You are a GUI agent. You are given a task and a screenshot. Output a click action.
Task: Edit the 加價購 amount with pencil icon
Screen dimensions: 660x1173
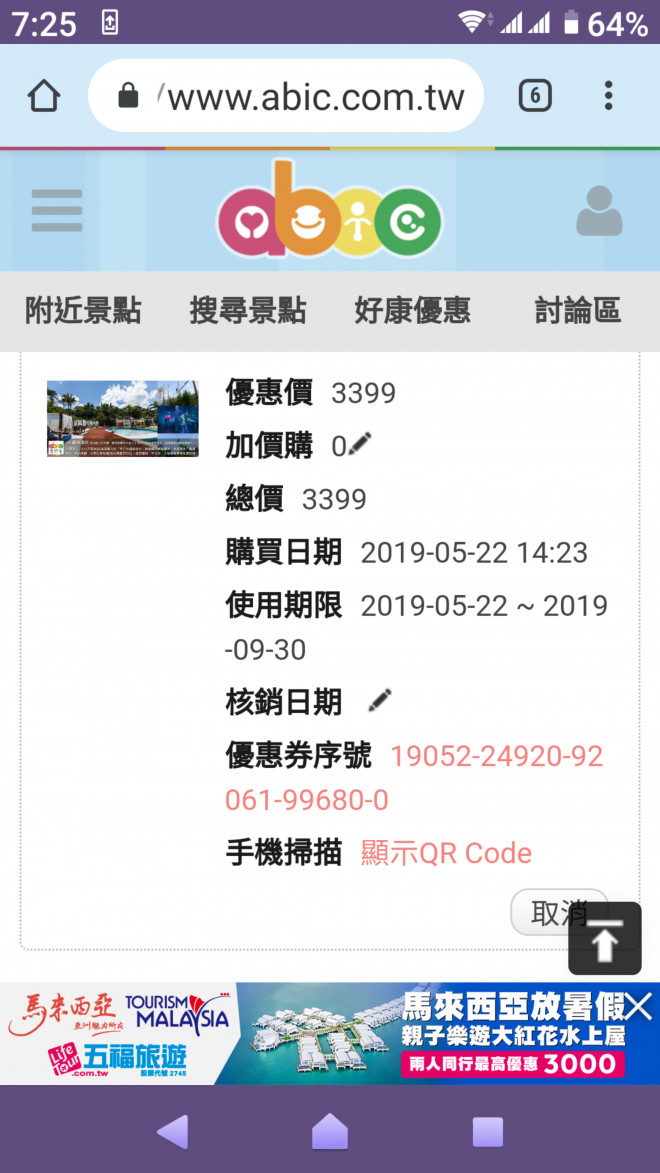coord(360,444)
